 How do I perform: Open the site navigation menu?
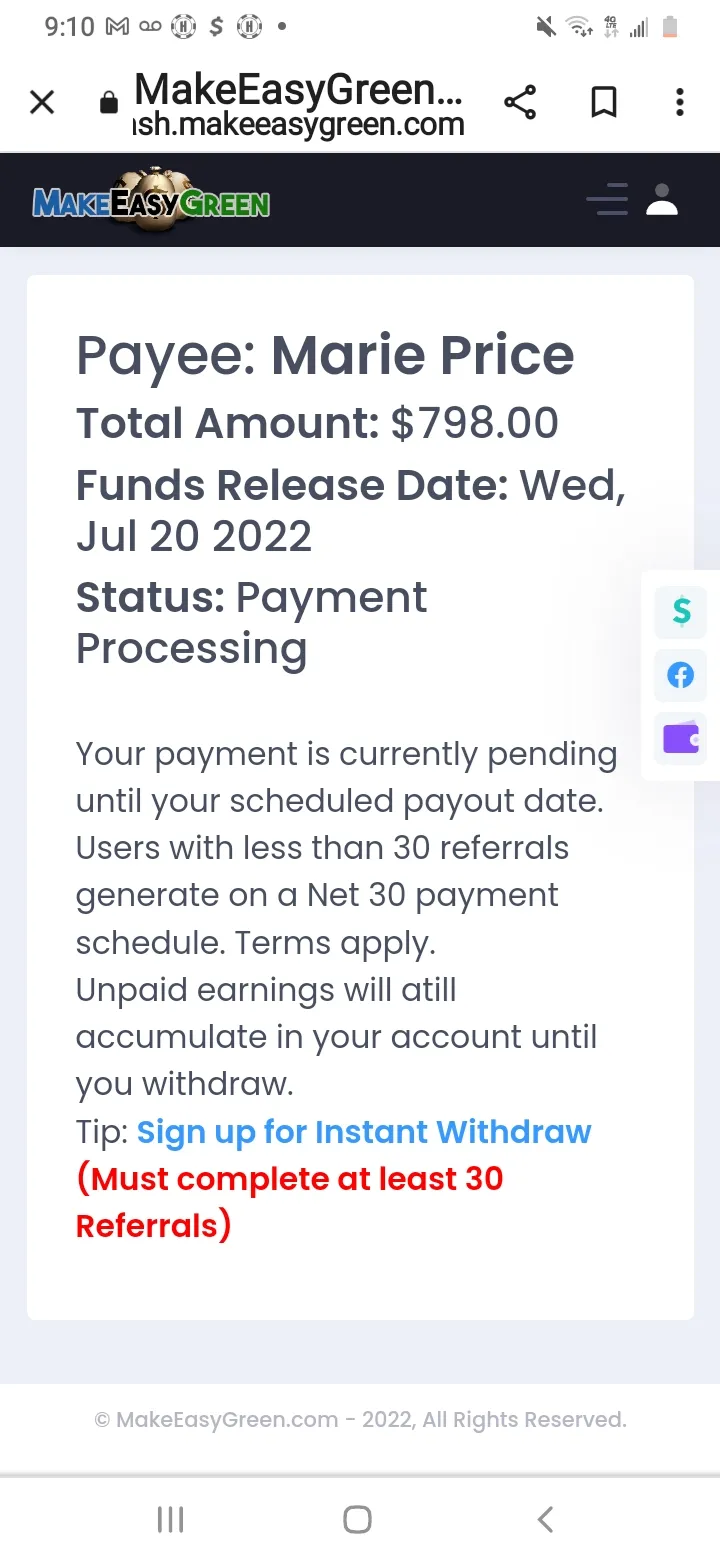(x=607, y=199)
